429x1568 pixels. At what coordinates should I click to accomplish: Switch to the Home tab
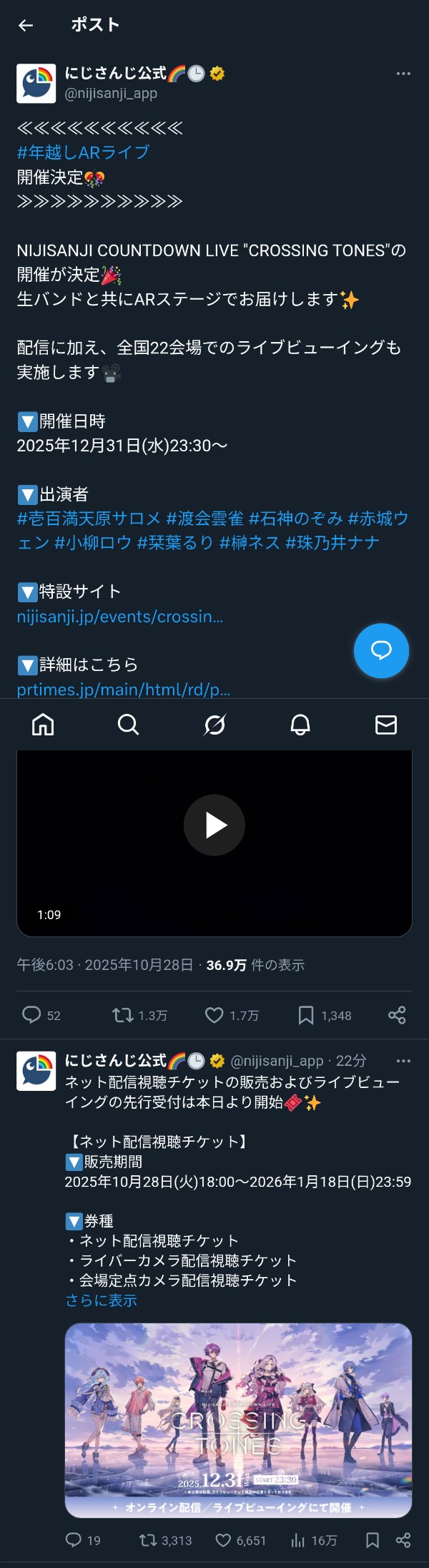pyautogui.click(x=43, y=725)
